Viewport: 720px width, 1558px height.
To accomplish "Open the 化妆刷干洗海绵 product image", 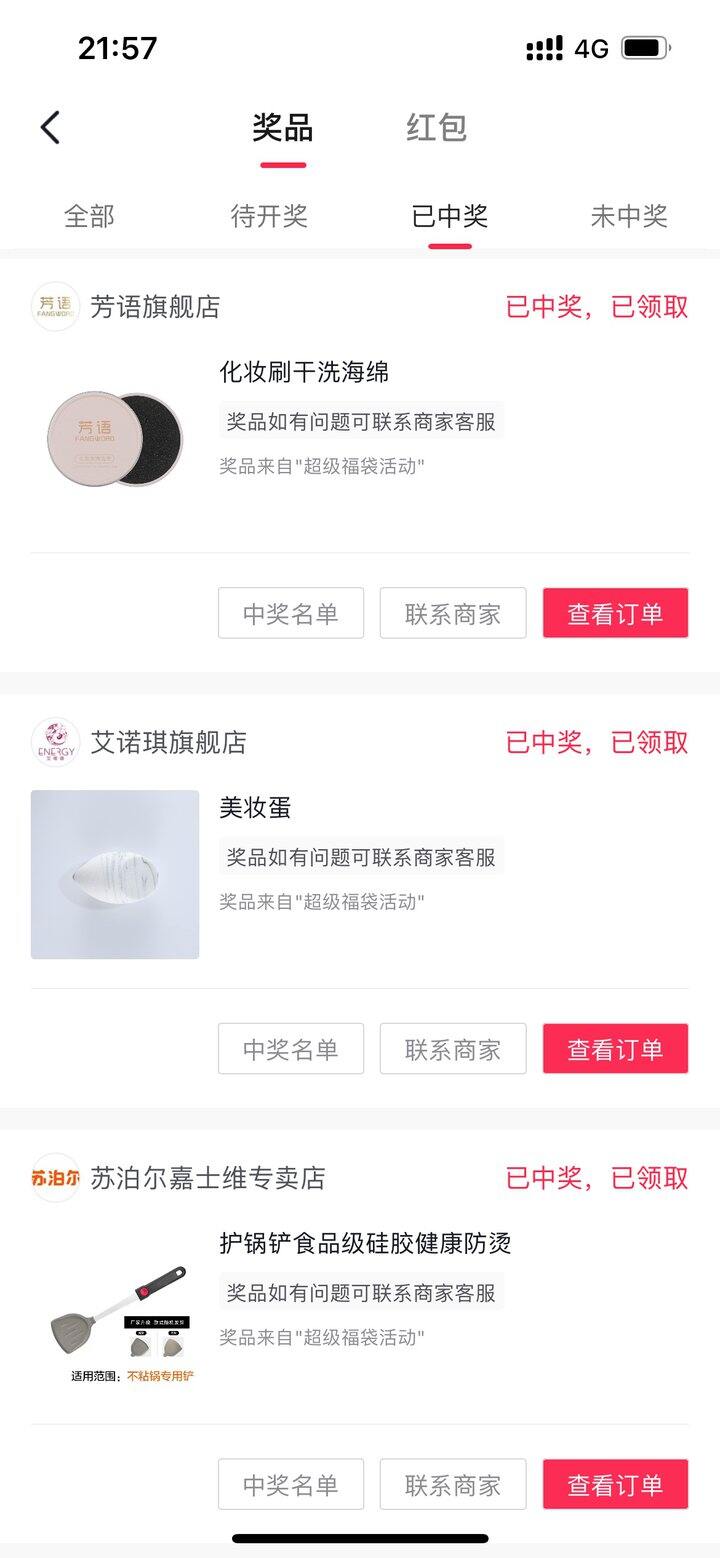I will point(113,438).
